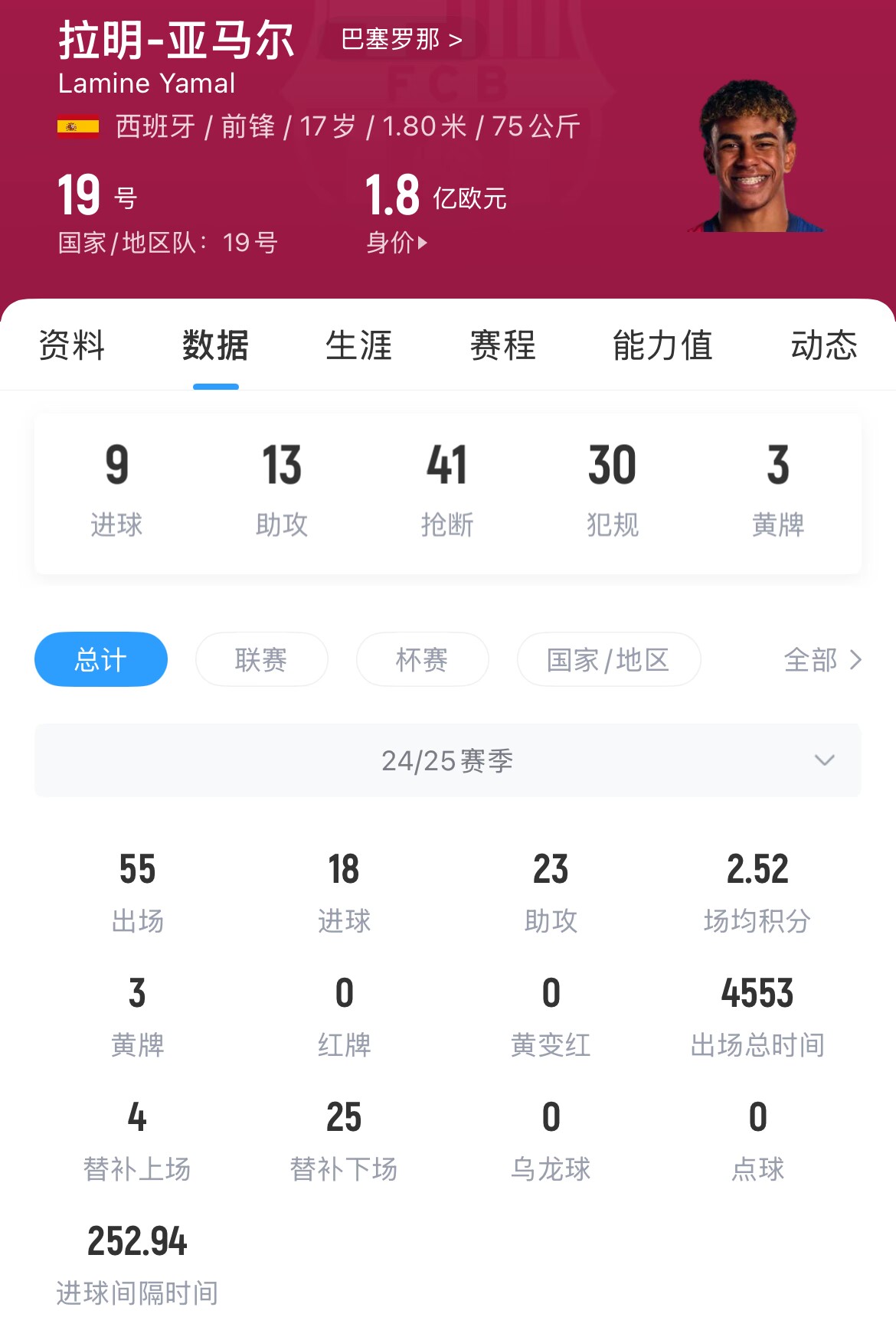
Task: Switch to the 动态 news tab
Action: coord(823,345)
